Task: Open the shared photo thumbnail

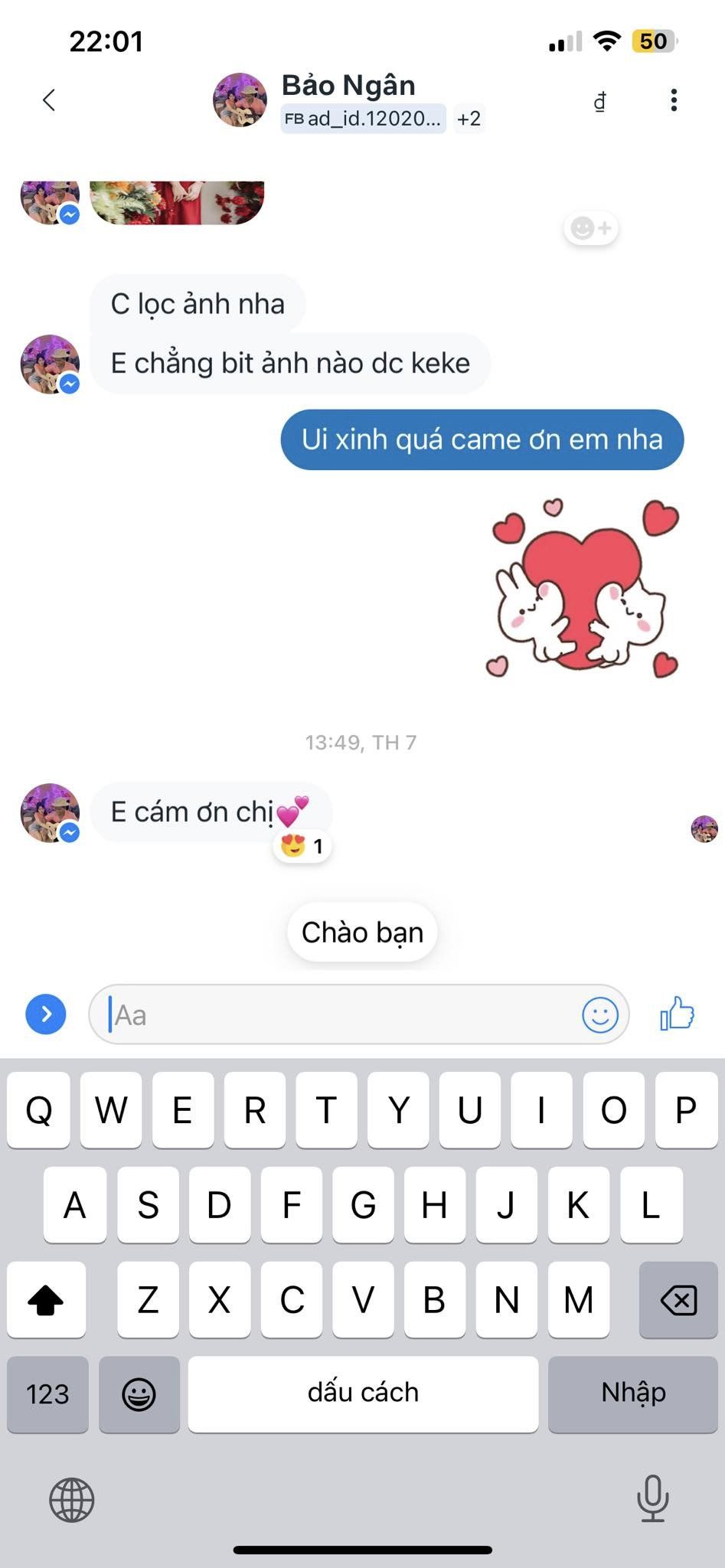Action: 177,202
